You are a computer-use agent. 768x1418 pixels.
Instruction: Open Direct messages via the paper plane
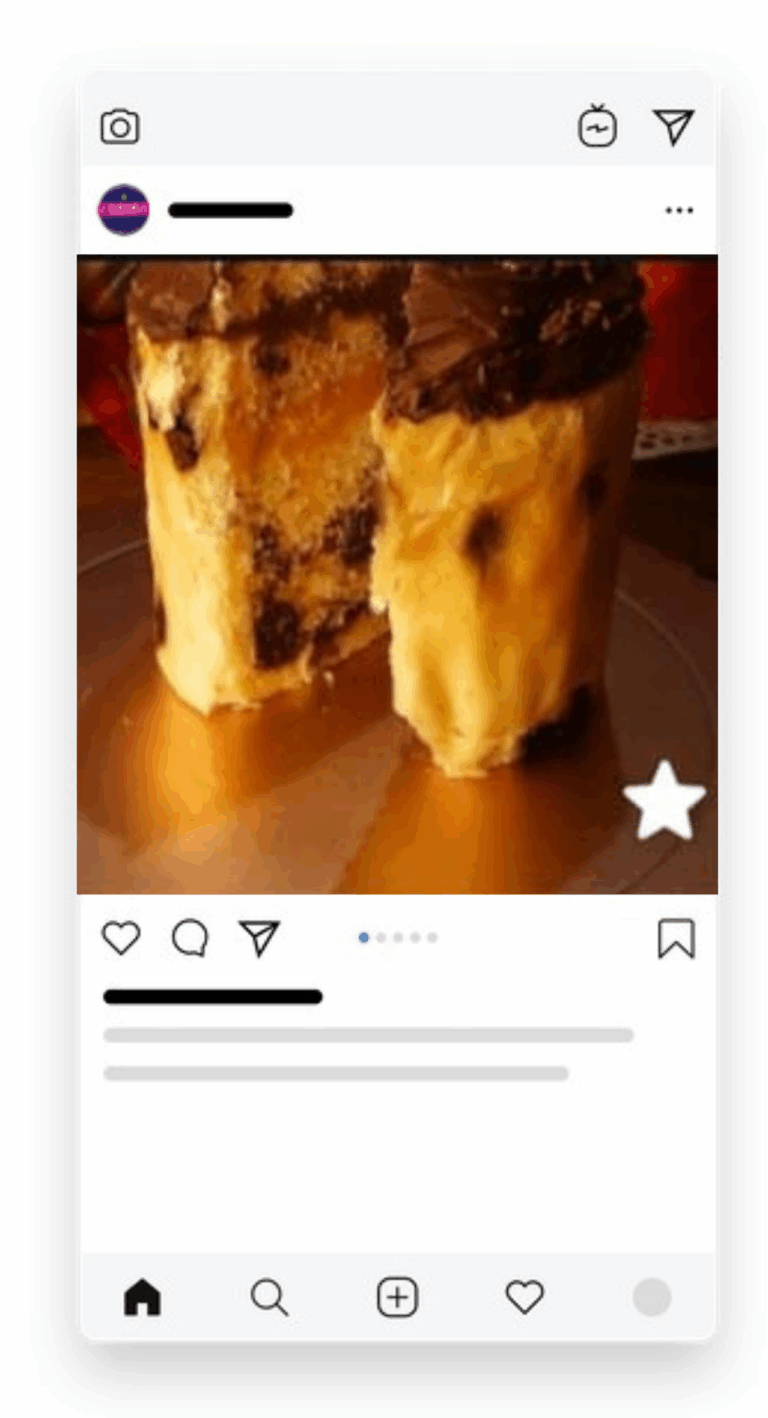[x=673, y=126]
